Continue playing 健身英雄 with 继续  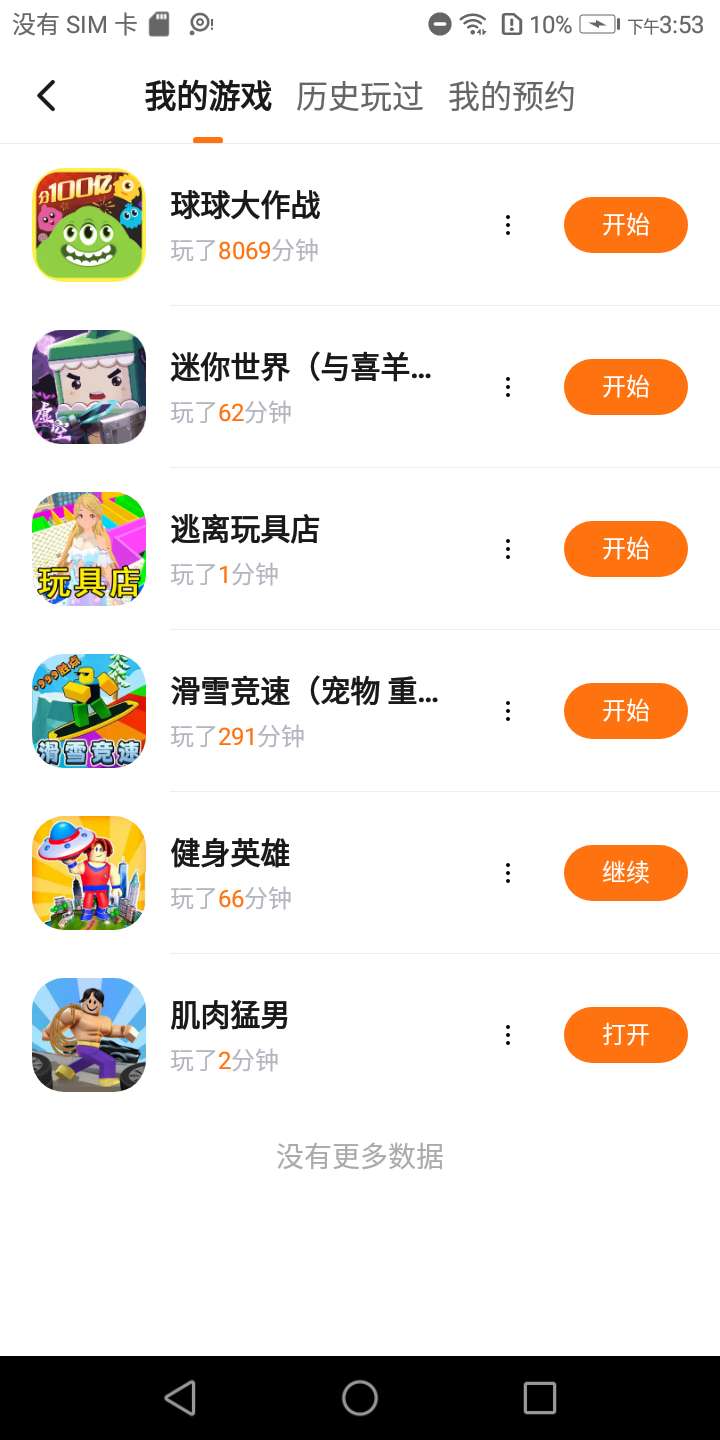click(x=625, y=873)
